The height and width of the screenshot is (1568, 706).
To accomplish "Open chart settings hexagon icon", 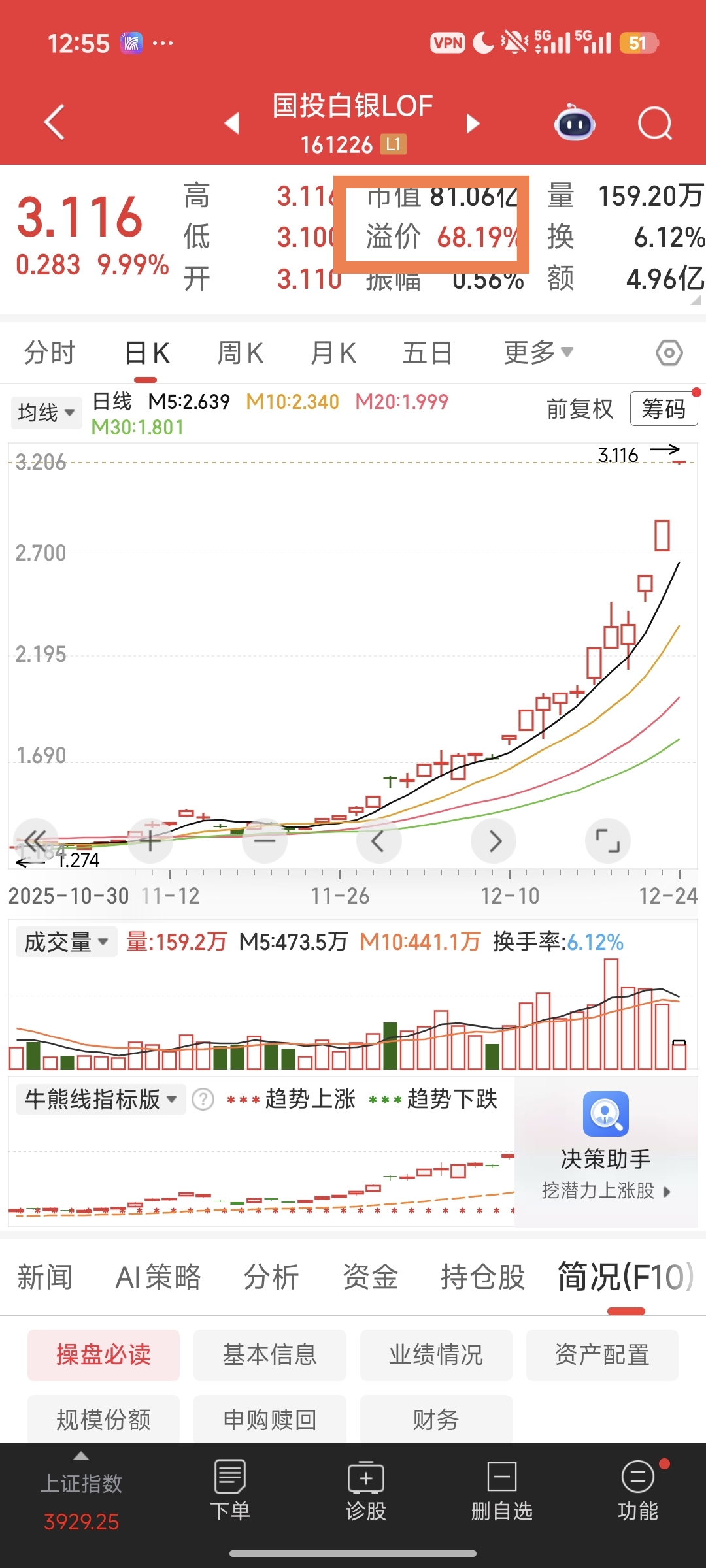I will click(x=669, y=353).
